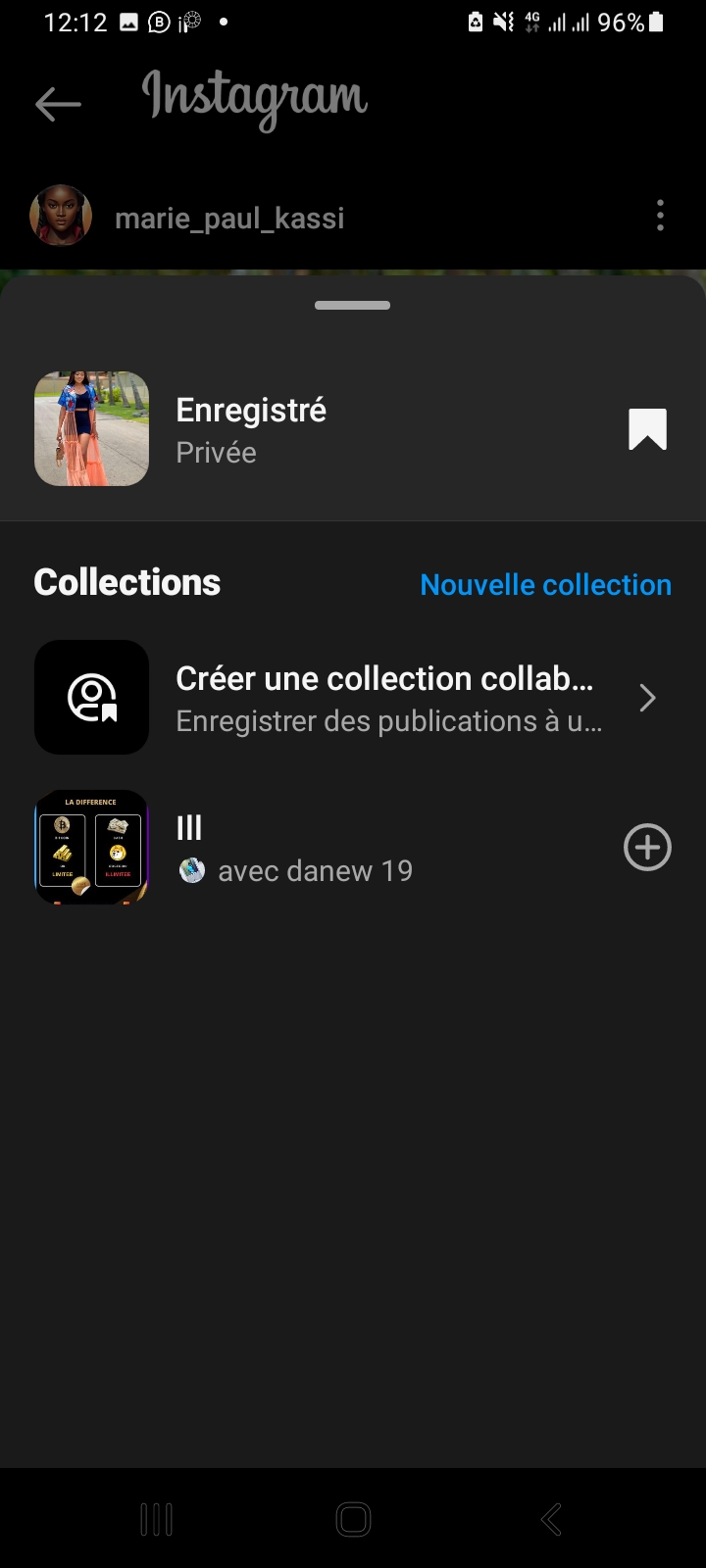Unsave the post with the bookmark icon
Image resolution: width=706 pixels, height=1568 pixels.
click(647, 429)
